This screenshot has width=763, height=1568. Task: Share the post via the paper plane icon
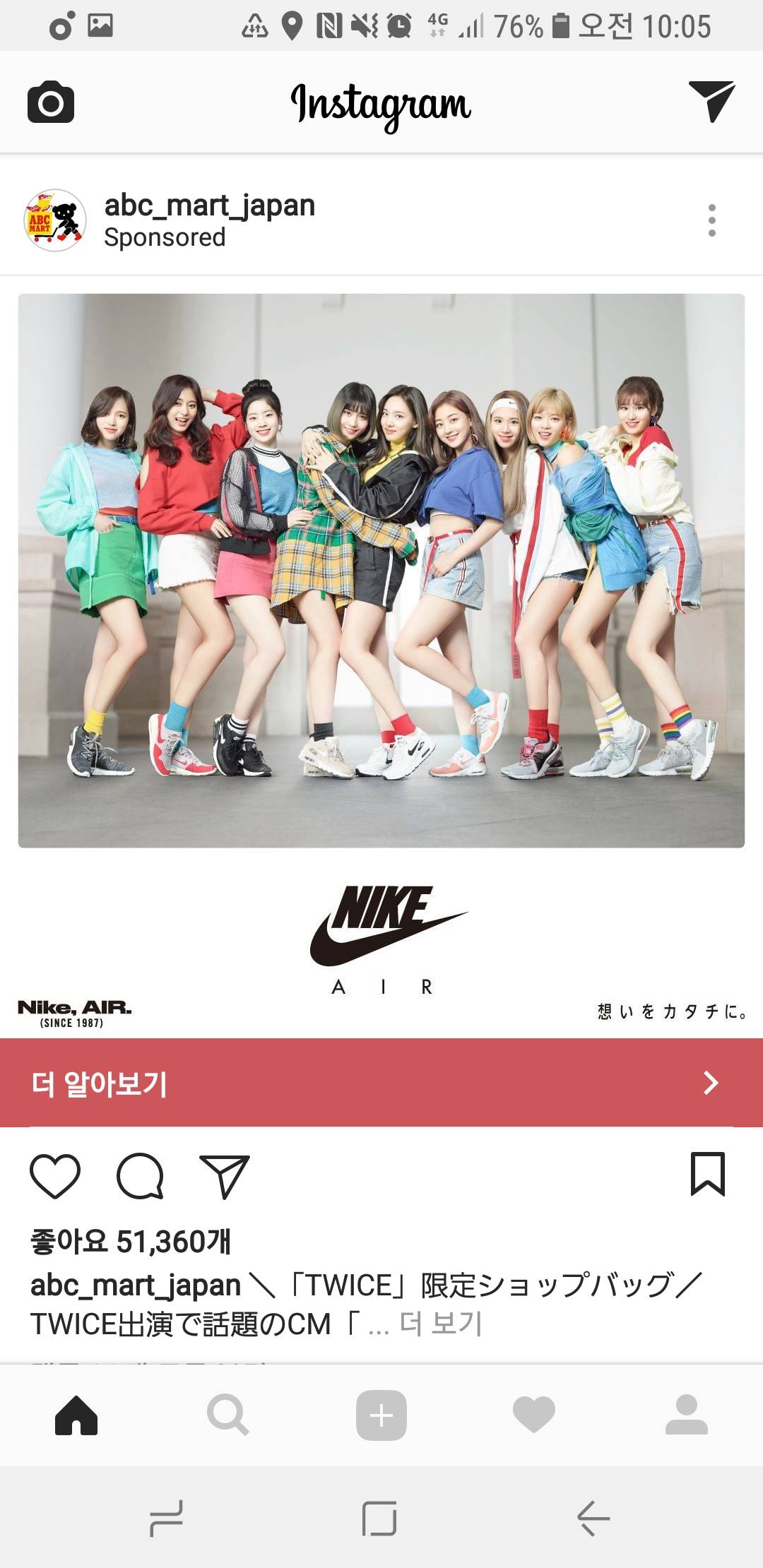click(225, 1176)
